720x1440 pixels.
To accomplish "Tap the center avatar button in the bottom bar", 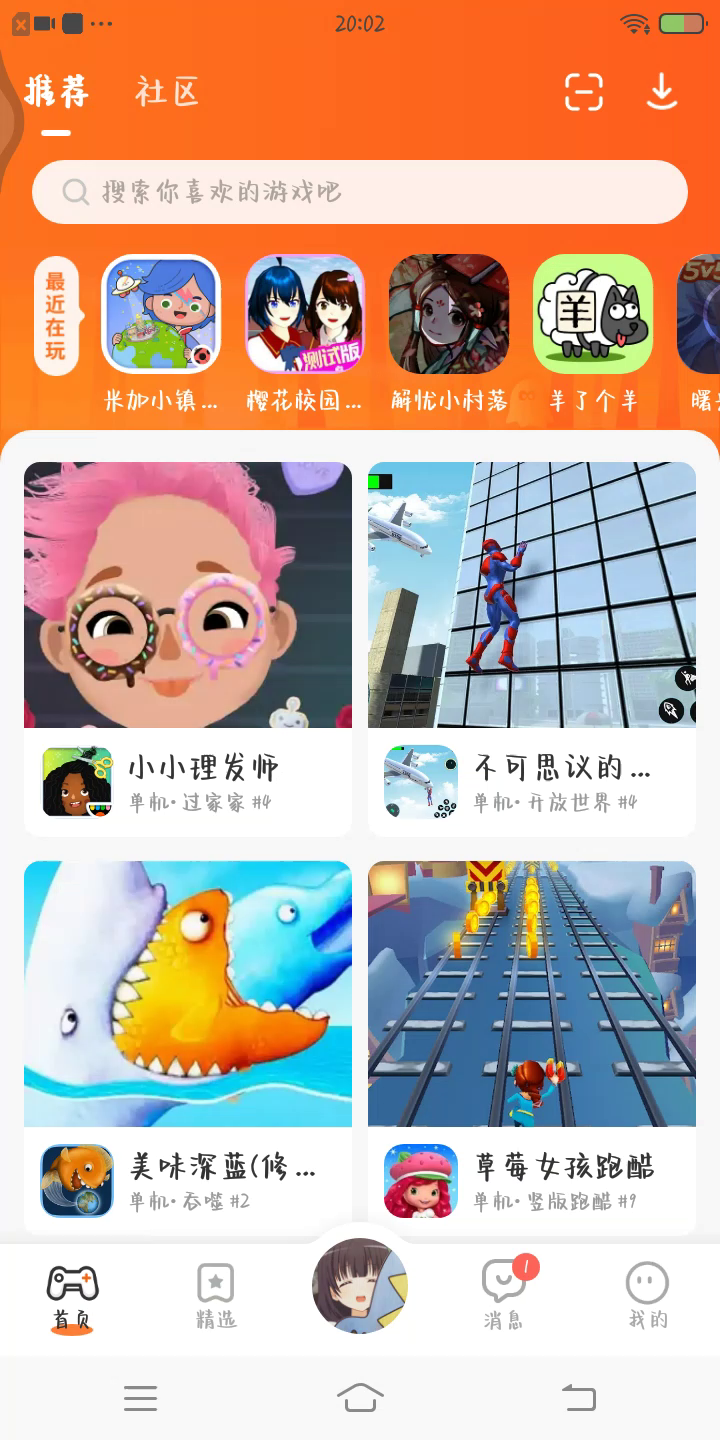I will click(x=360, y=1286).
